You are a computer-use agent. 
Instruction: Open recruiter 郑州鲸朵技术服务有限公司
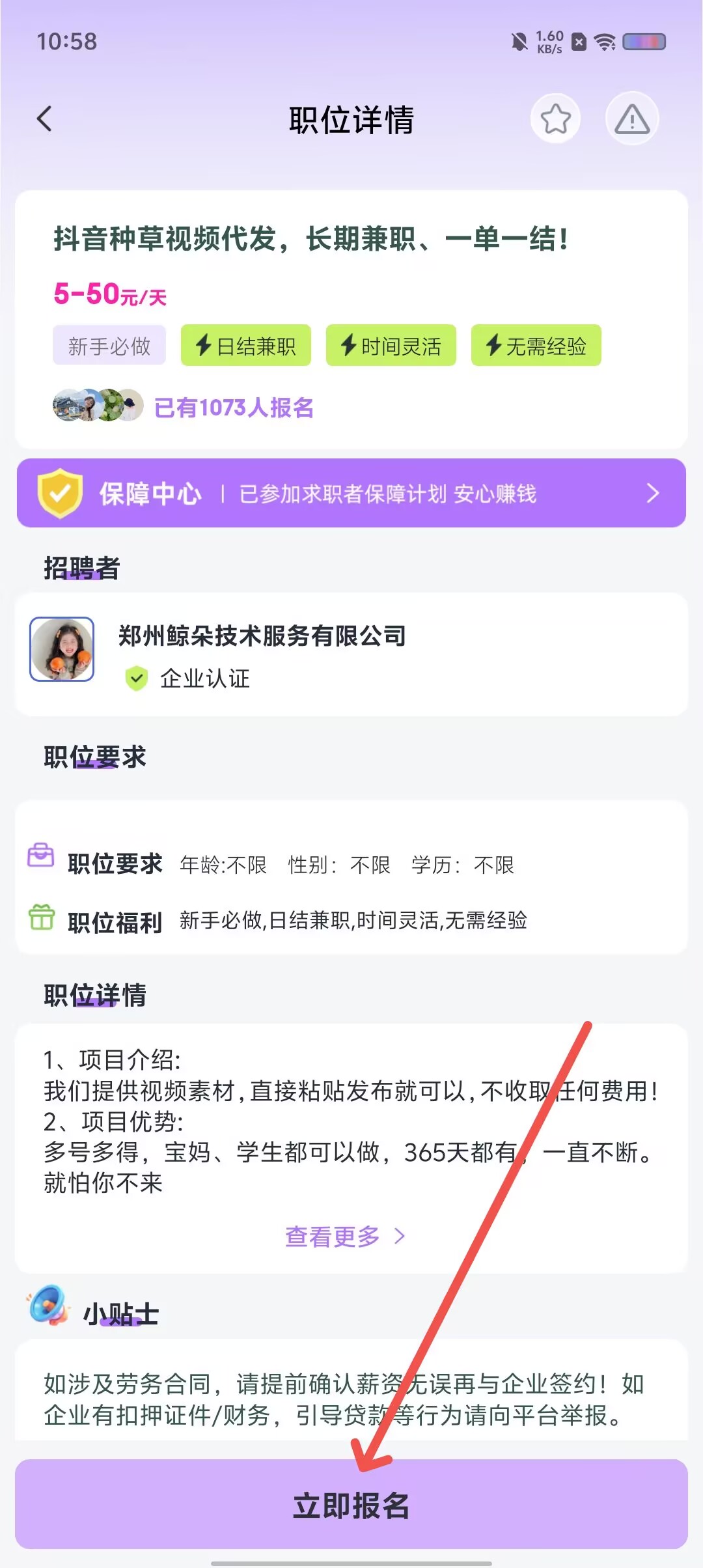coord(351,654)
